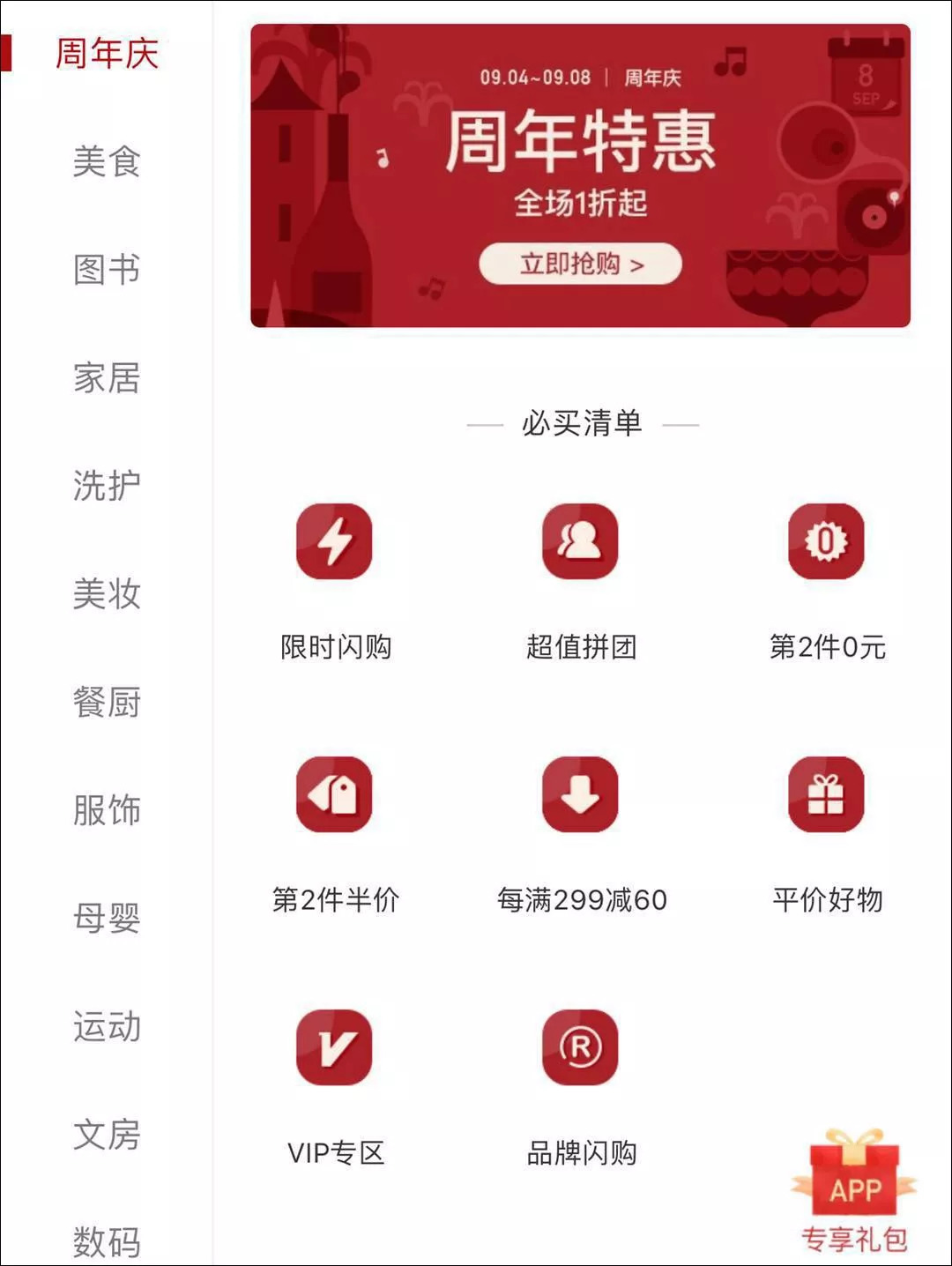Switch to the 美食 category
This screenshot has width=952, height=1266.
tap(107, 162)
